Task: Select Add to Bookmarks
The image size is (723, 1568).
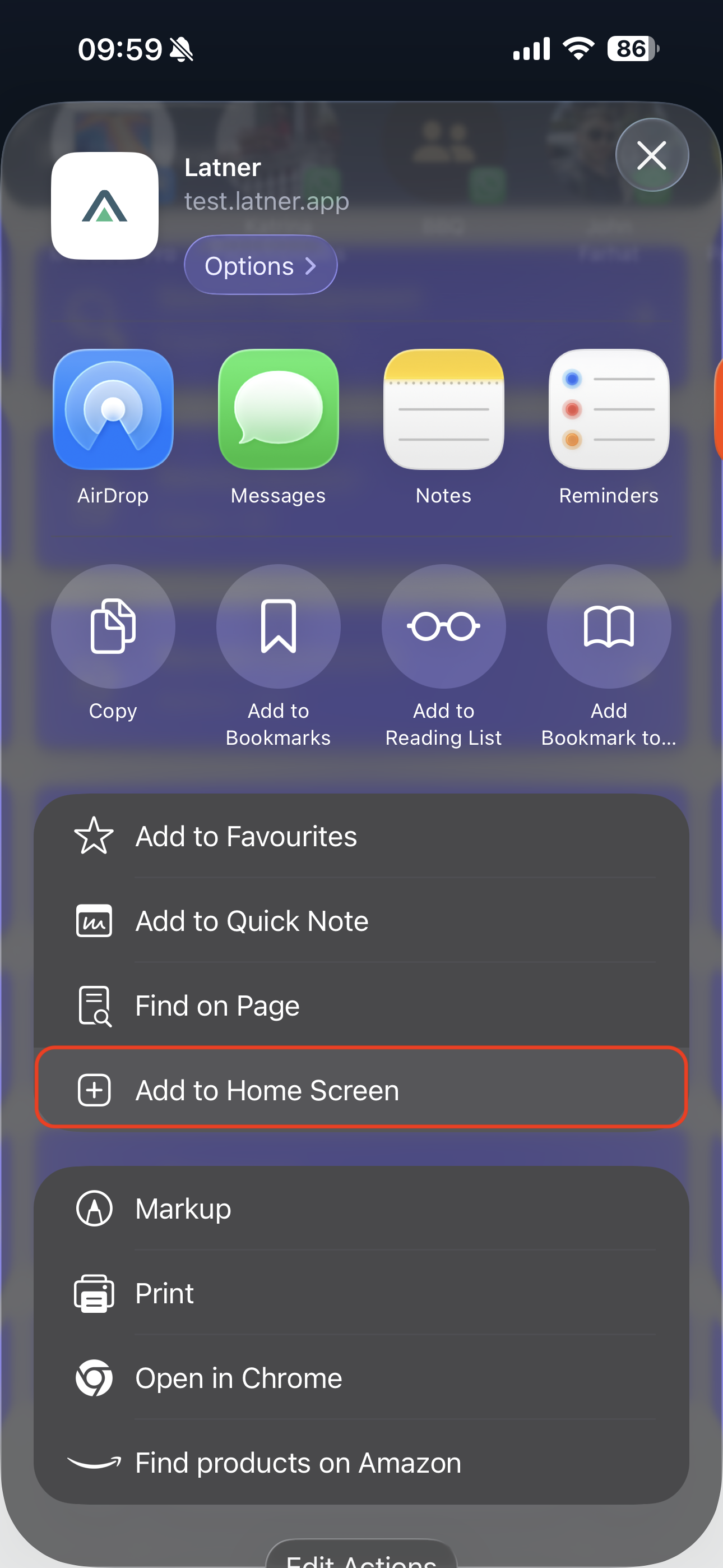Action: [278, 626]
